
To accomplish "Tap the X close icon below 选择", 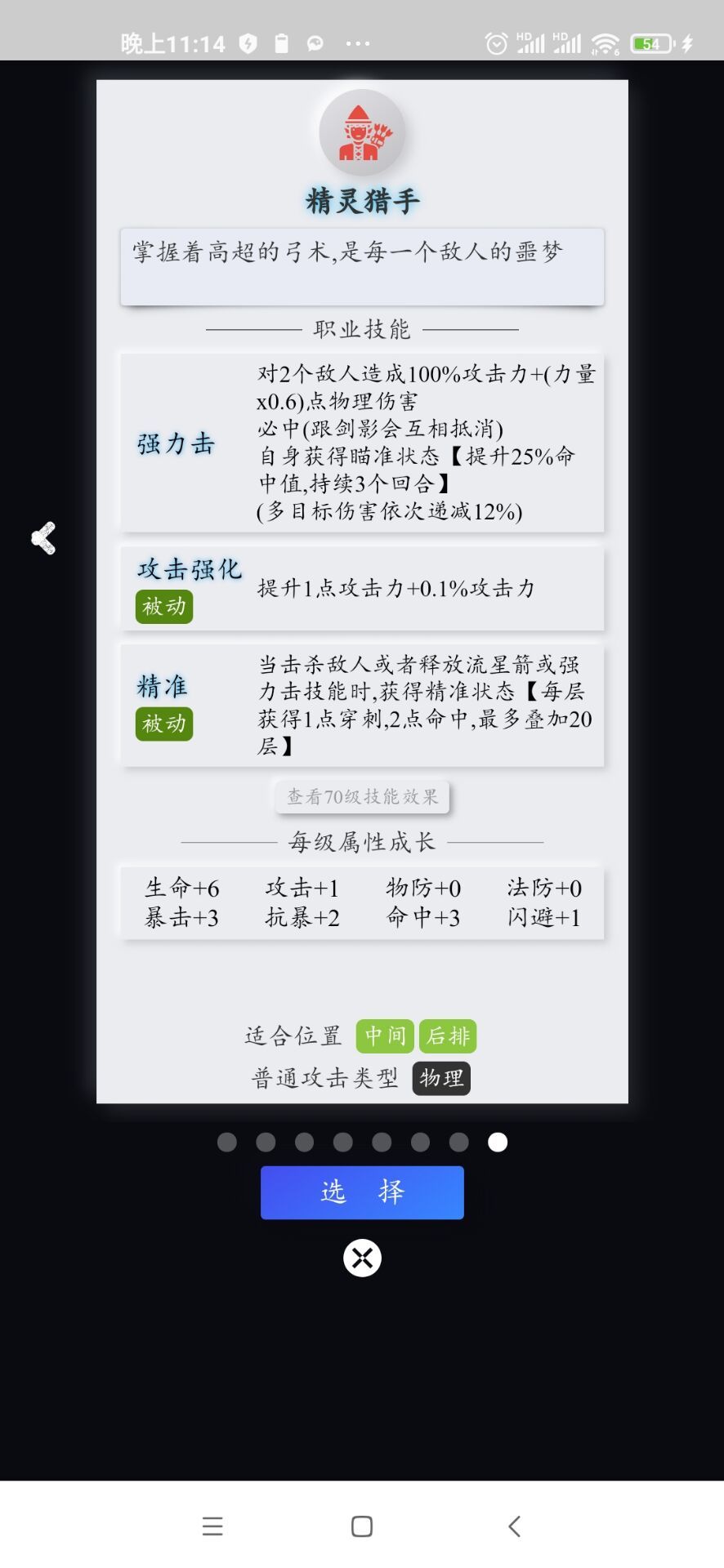I will point(361,1258).
